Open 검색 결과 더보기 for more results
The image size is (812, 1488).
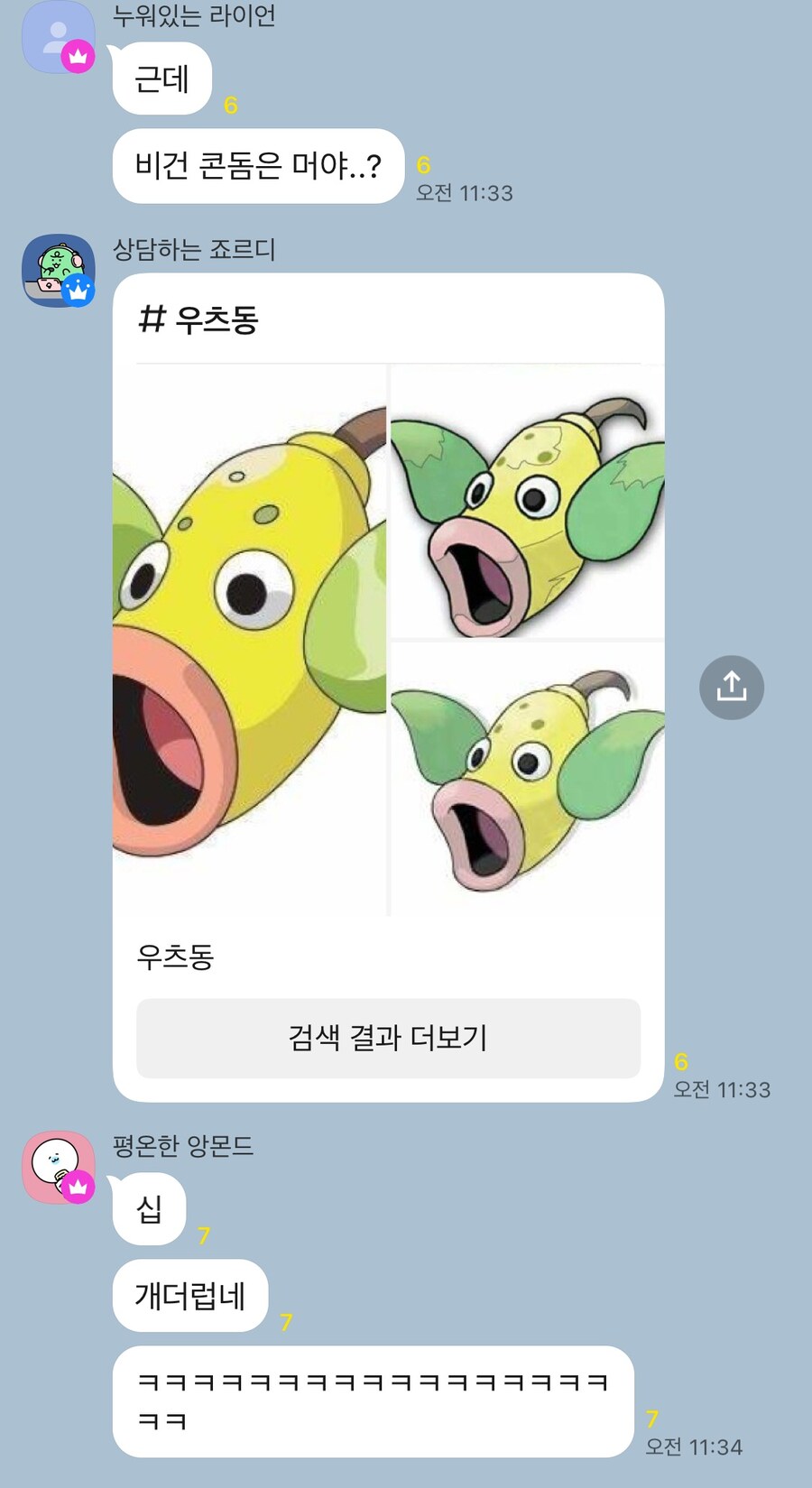pos(388,1038)
